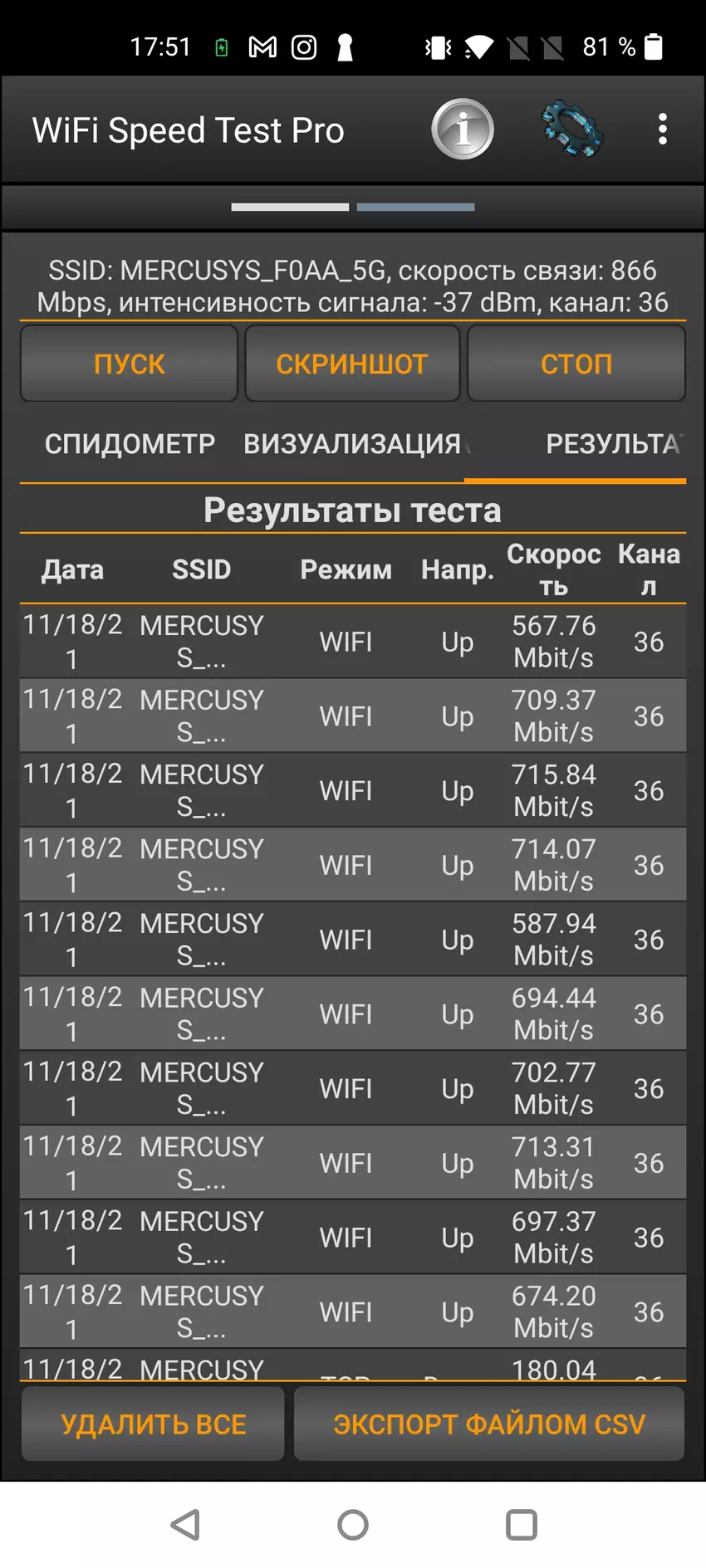Open the info icon in the app bar

tap(463, 129)
